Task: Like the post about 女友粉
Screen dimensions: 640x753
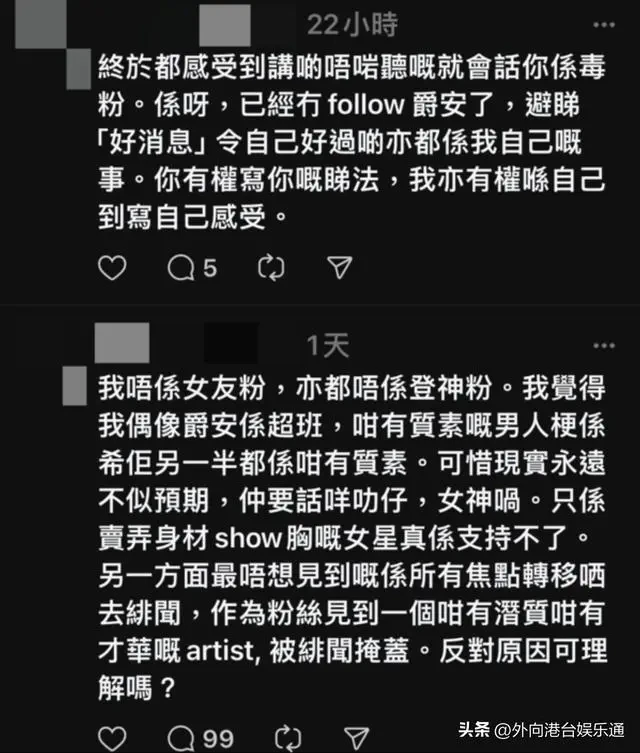Action: 115,735
